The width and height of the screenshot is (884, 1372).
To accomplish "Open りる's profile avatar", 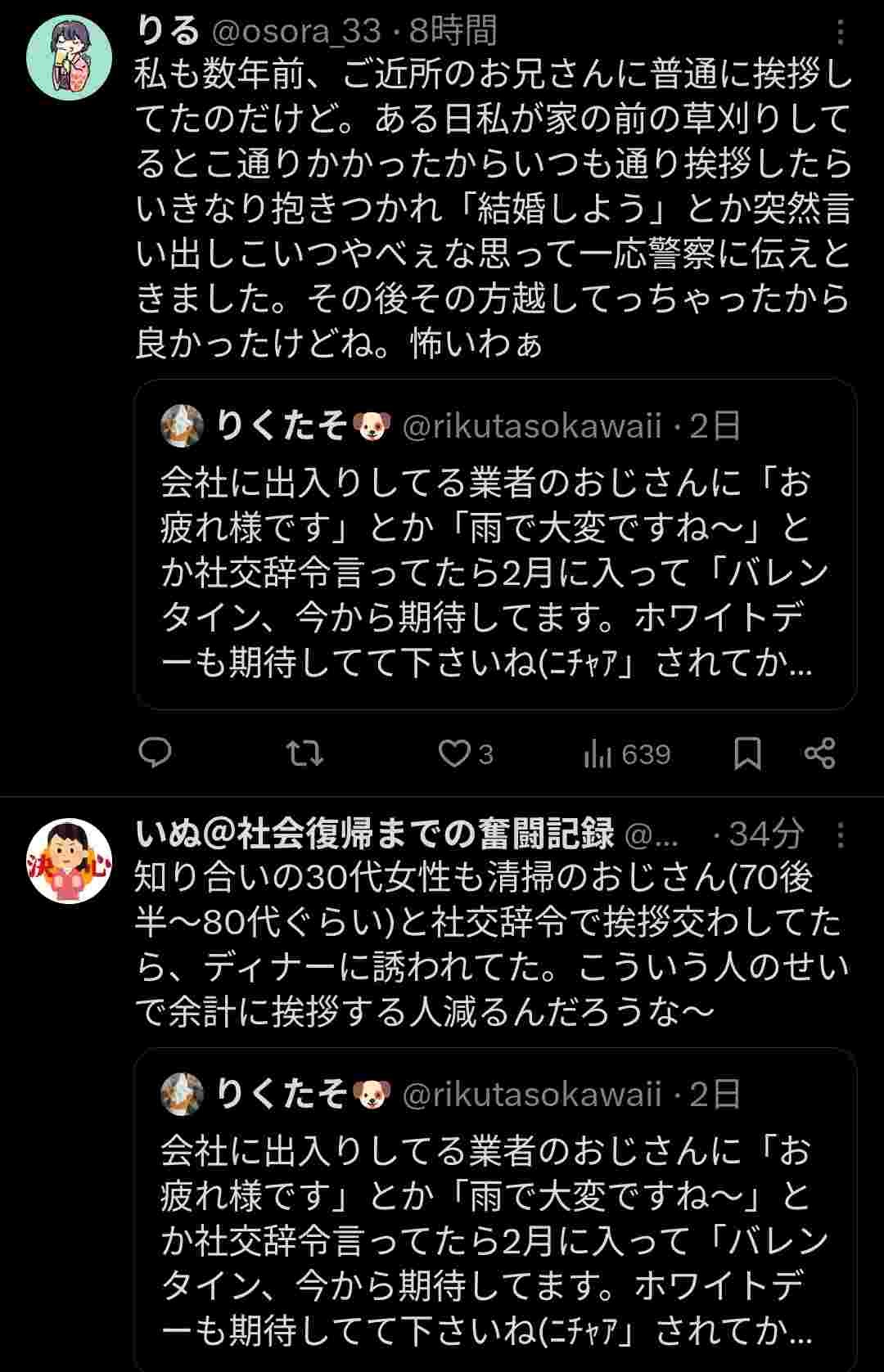I will pos(70,57).
